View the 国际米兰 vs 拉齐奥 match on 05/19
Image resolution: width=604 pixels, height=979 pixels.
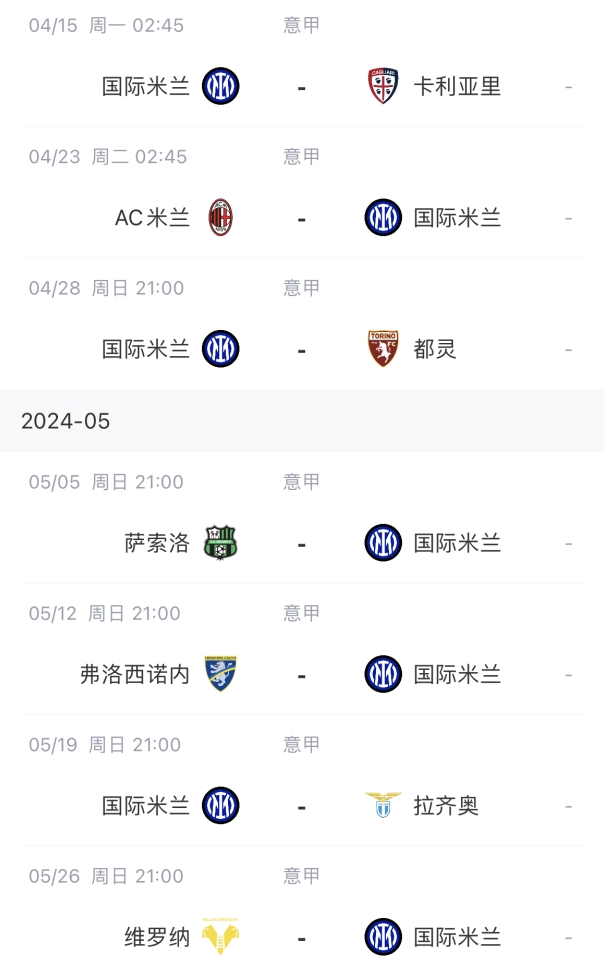tap(301, 805)
